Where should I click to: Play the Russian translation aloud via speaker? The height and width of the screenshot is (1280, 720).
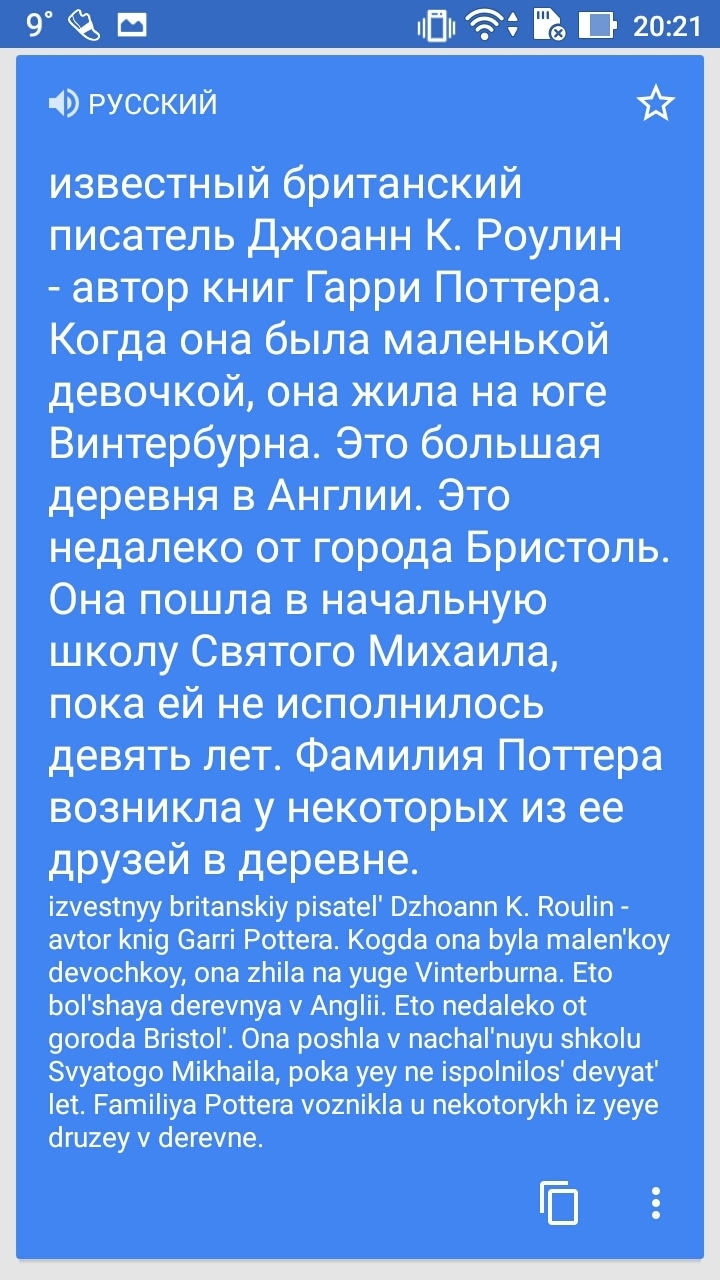(x=63, y=103)
